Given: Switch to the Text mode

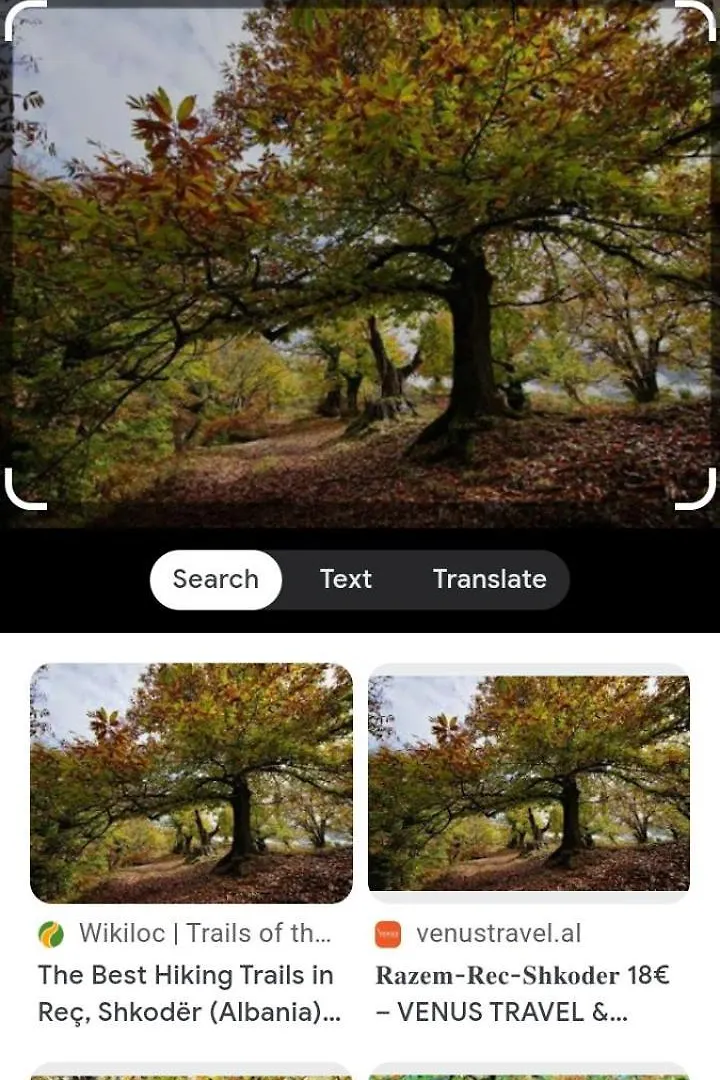Looking at the screenshot, I should pos(345,579).
